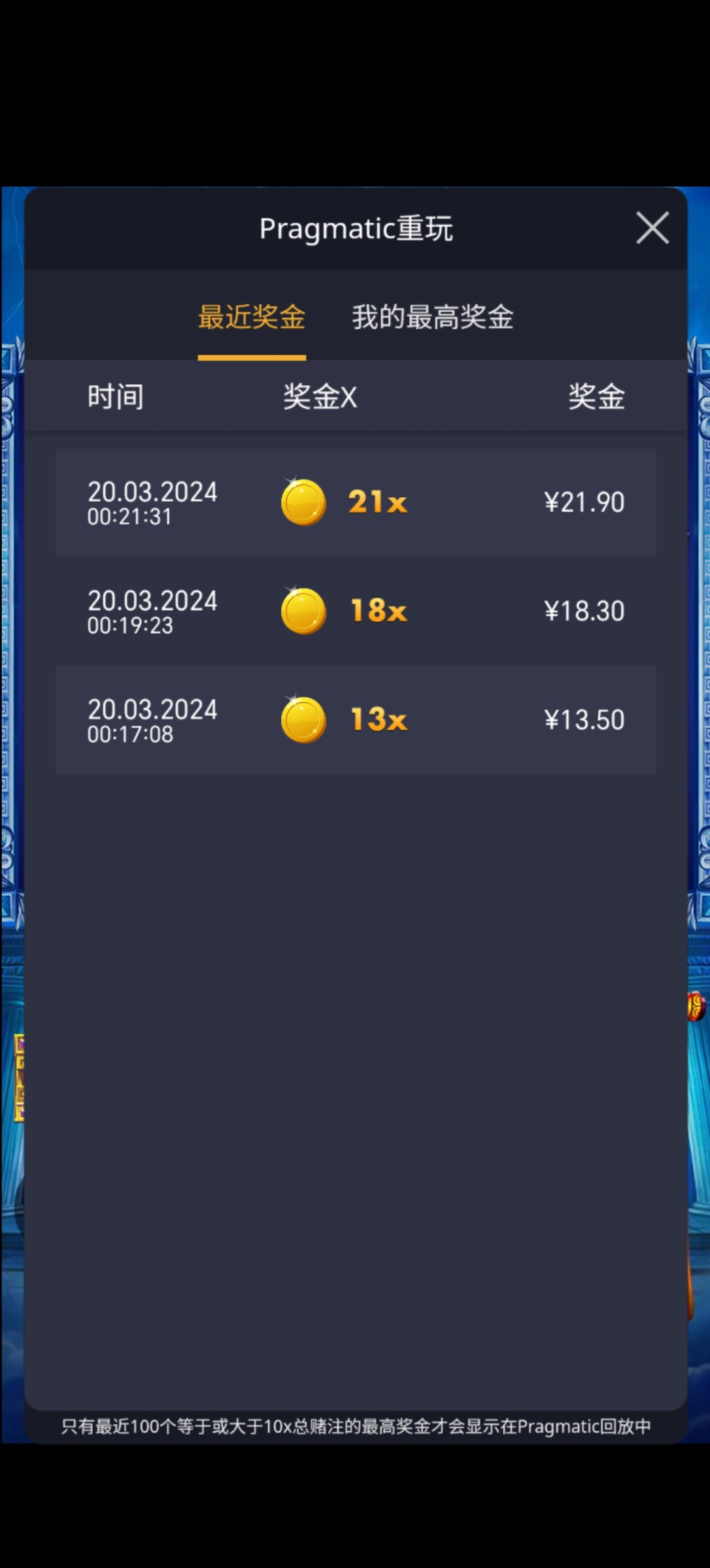Open the 13x replay from 00:17:08
The height and width of the screenshot is (1568, 710).
[x=355, y=720]
